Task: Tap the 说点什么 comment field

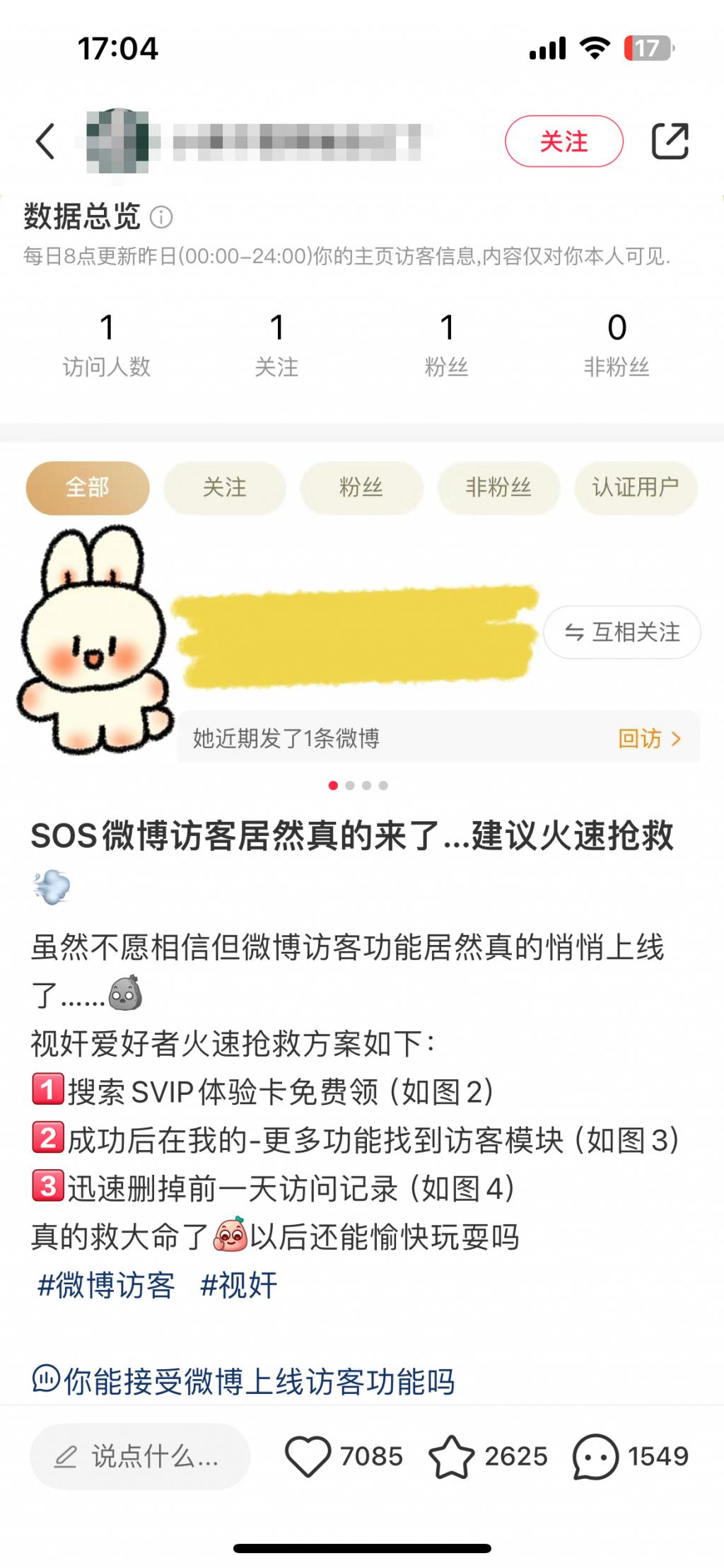Action: (140, 1456)
